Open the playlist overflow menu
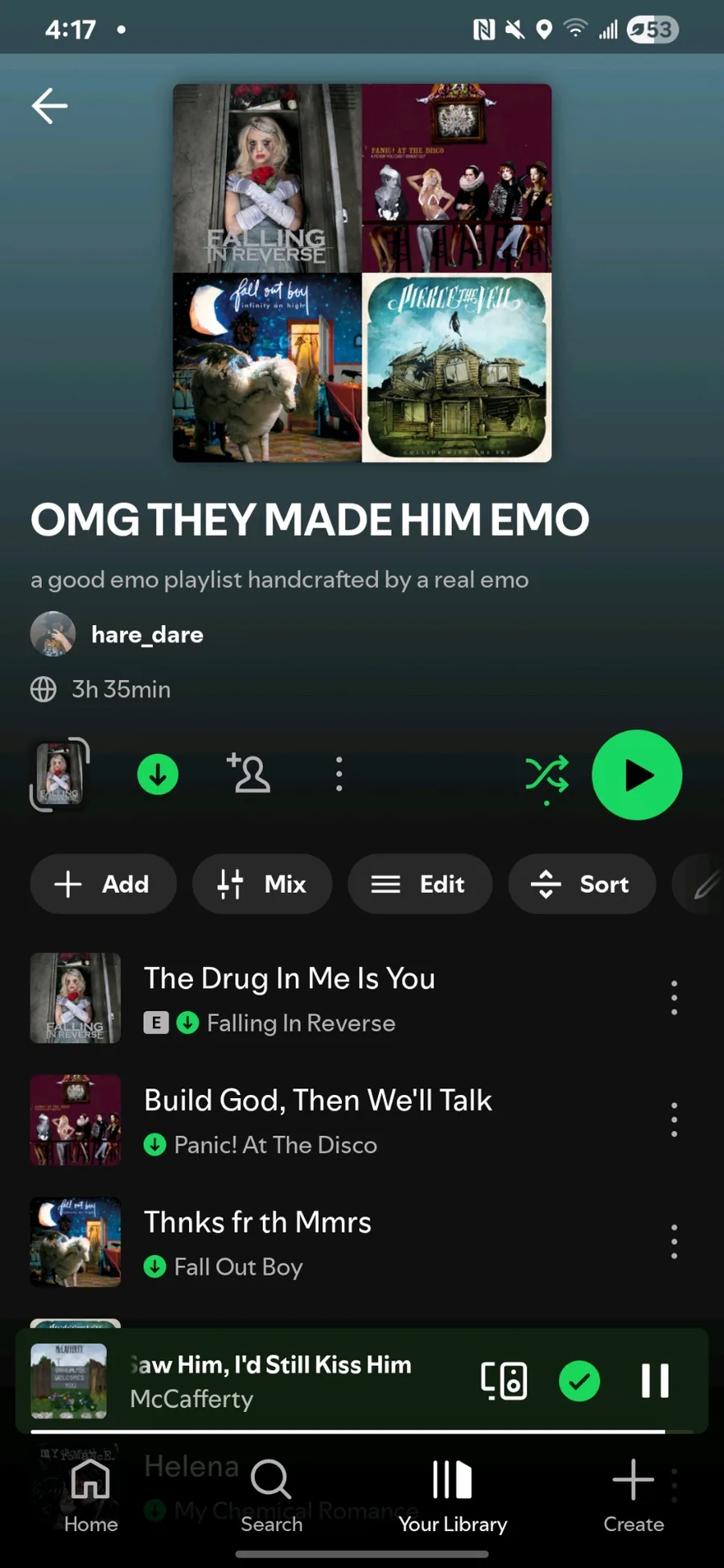Image resolution: width=724 pixels, height=1568 pixels. pos(339,775)
